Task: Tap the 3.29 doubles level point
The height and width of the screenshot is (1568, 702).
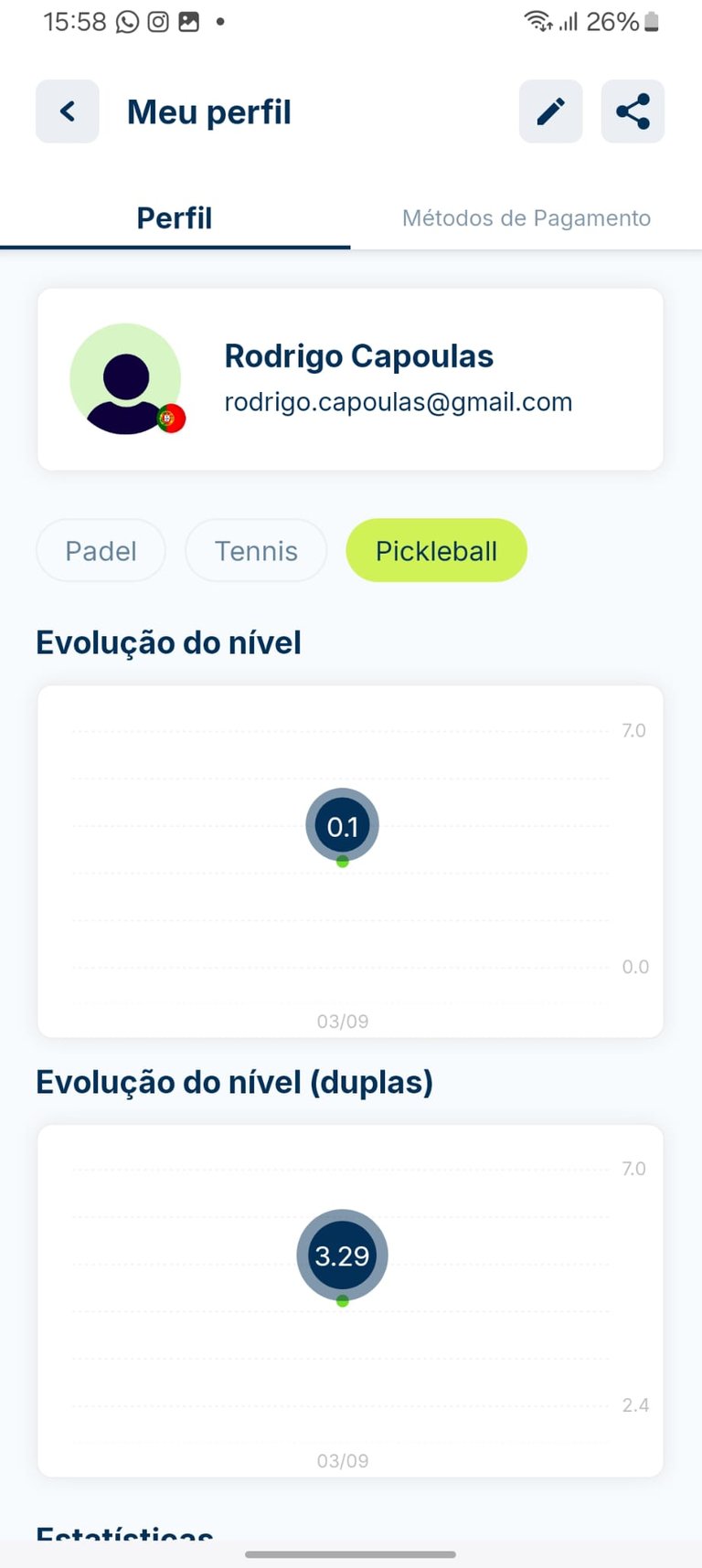Action: click(x=342, y=1255)
